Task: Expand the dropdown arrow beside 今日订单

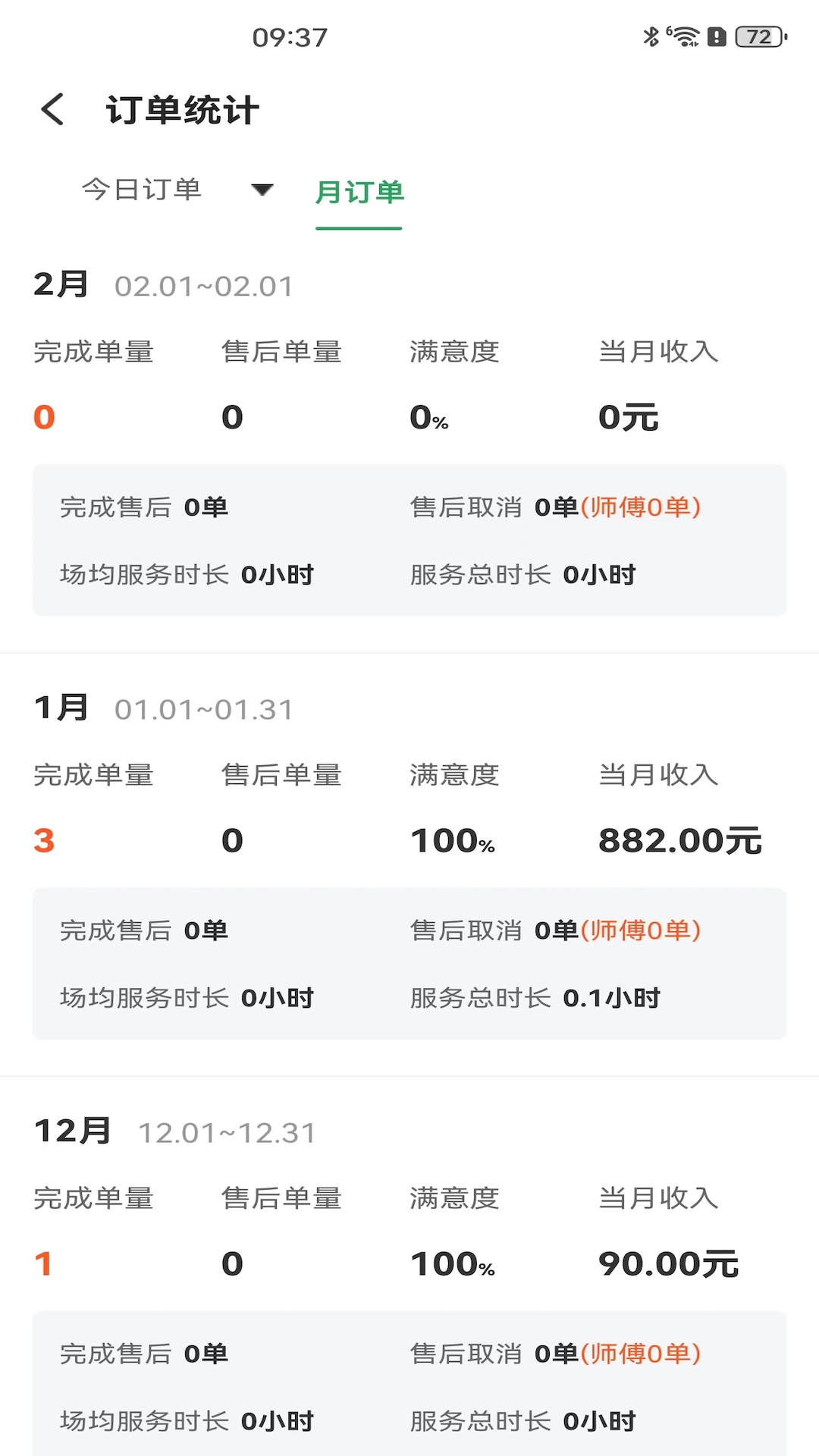Action: [x=262, y=190]
